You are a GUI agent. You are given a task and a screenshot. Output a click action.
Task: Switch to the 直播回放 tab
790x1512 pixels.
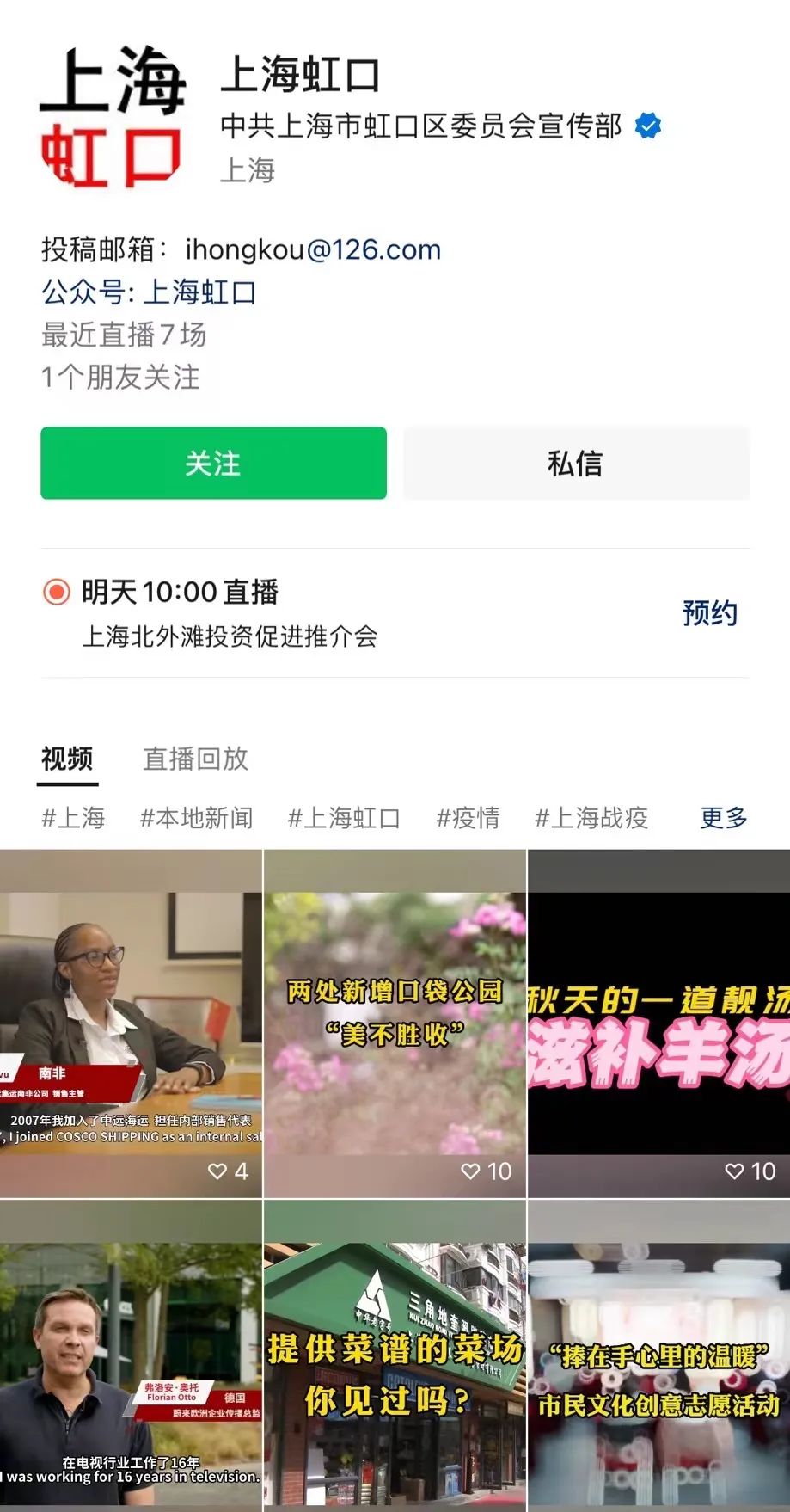(x=195, y=759)
